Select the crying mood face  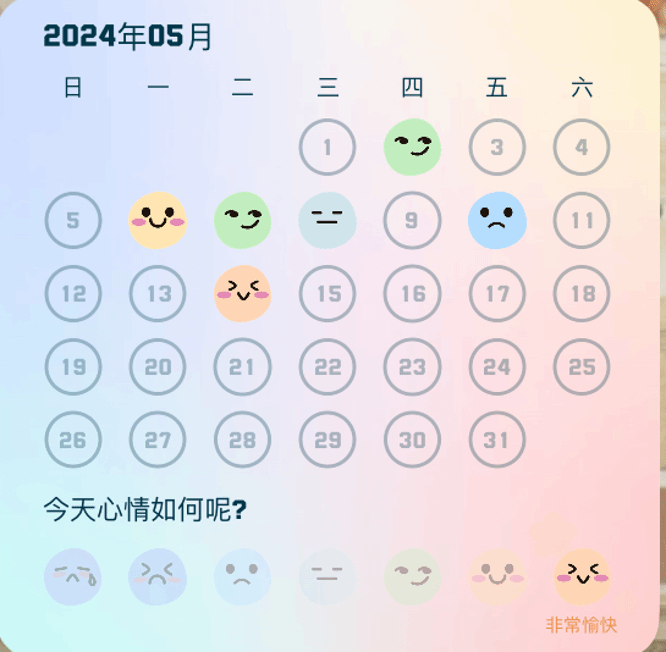73,577
